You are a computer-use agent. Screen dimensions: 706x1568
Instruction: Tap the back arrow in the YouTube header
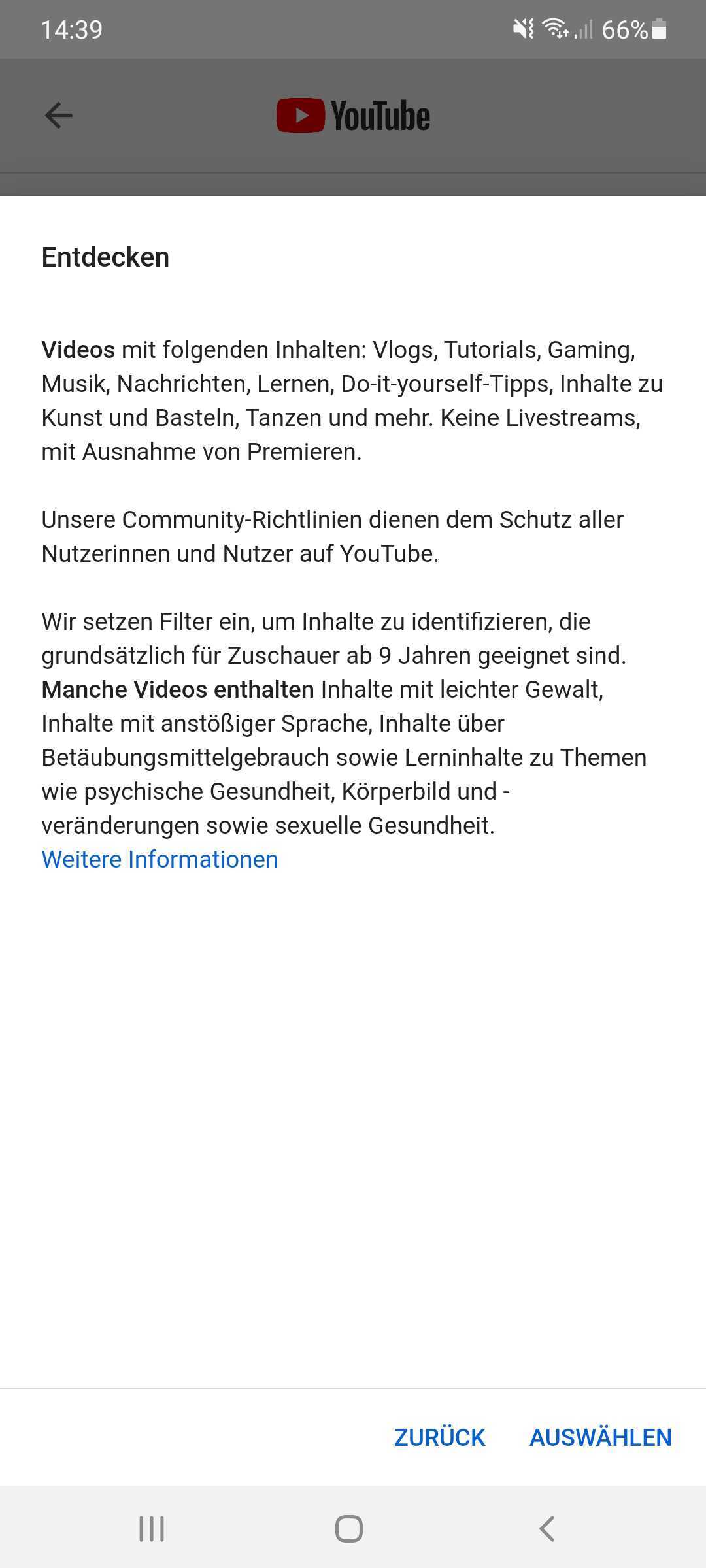pos(58,116)
